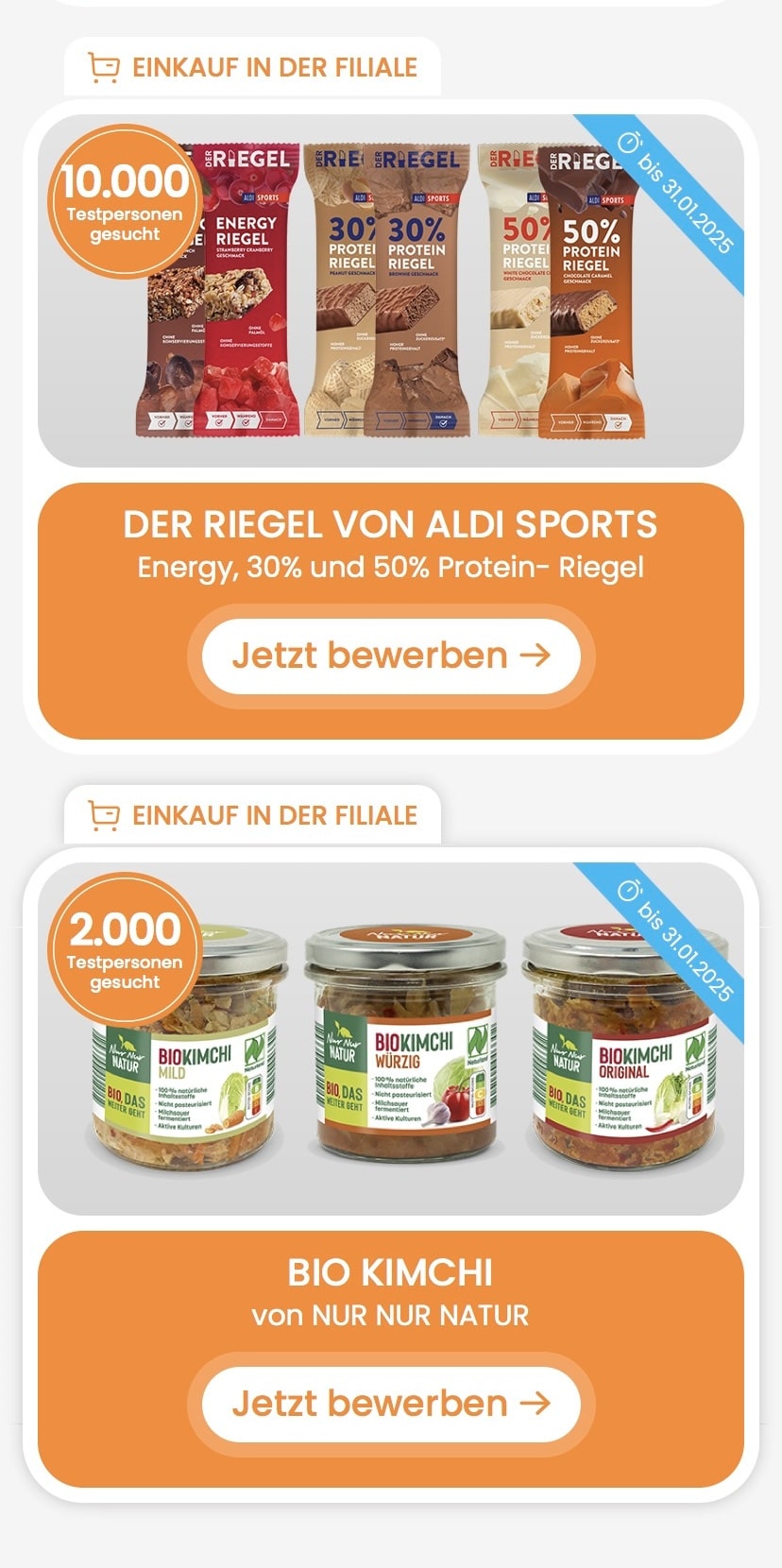The width and height of the screenshot is (782, 1568).
Task: Tap Jetzt bewerben for Bio Kimchi
Action: pos(391,1404)
